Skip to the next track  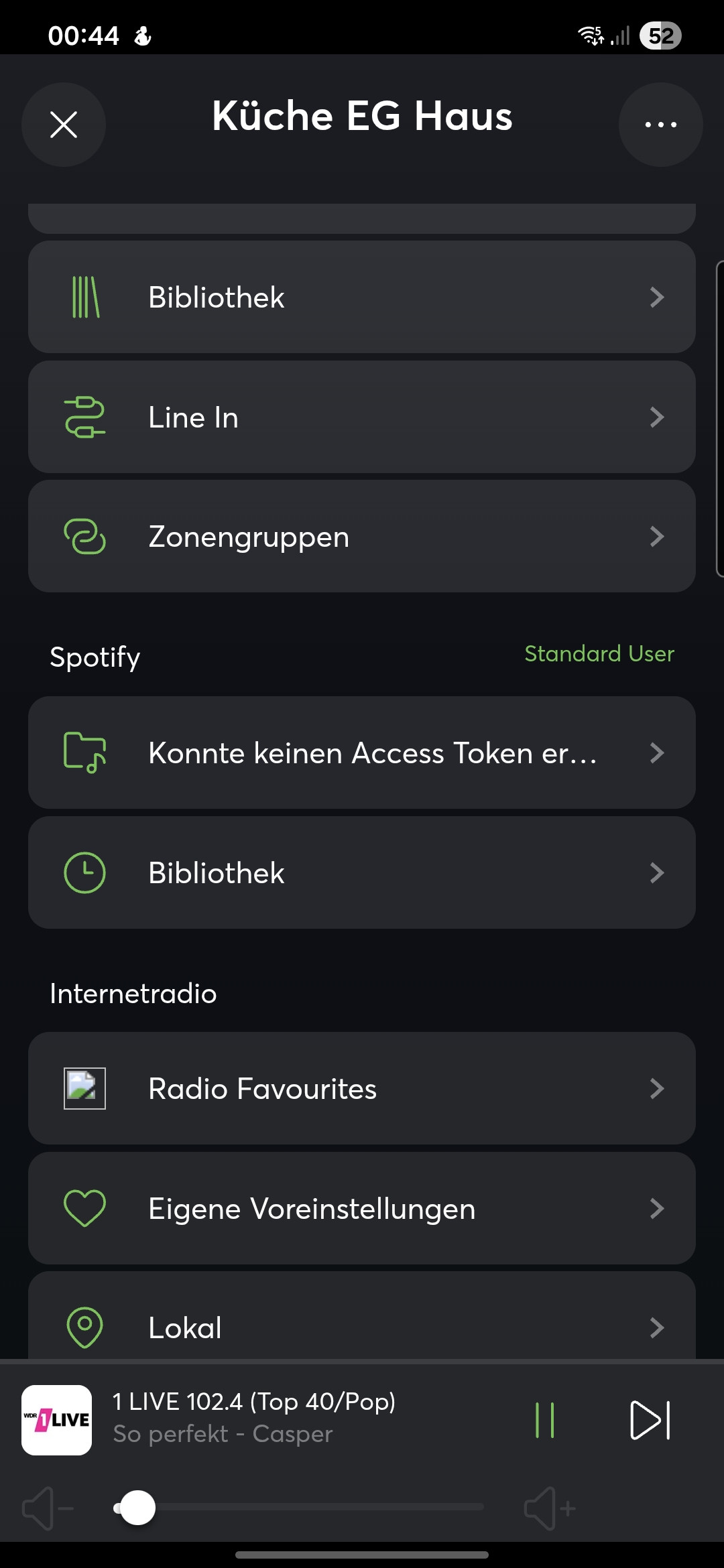(x=650, y=1420)
